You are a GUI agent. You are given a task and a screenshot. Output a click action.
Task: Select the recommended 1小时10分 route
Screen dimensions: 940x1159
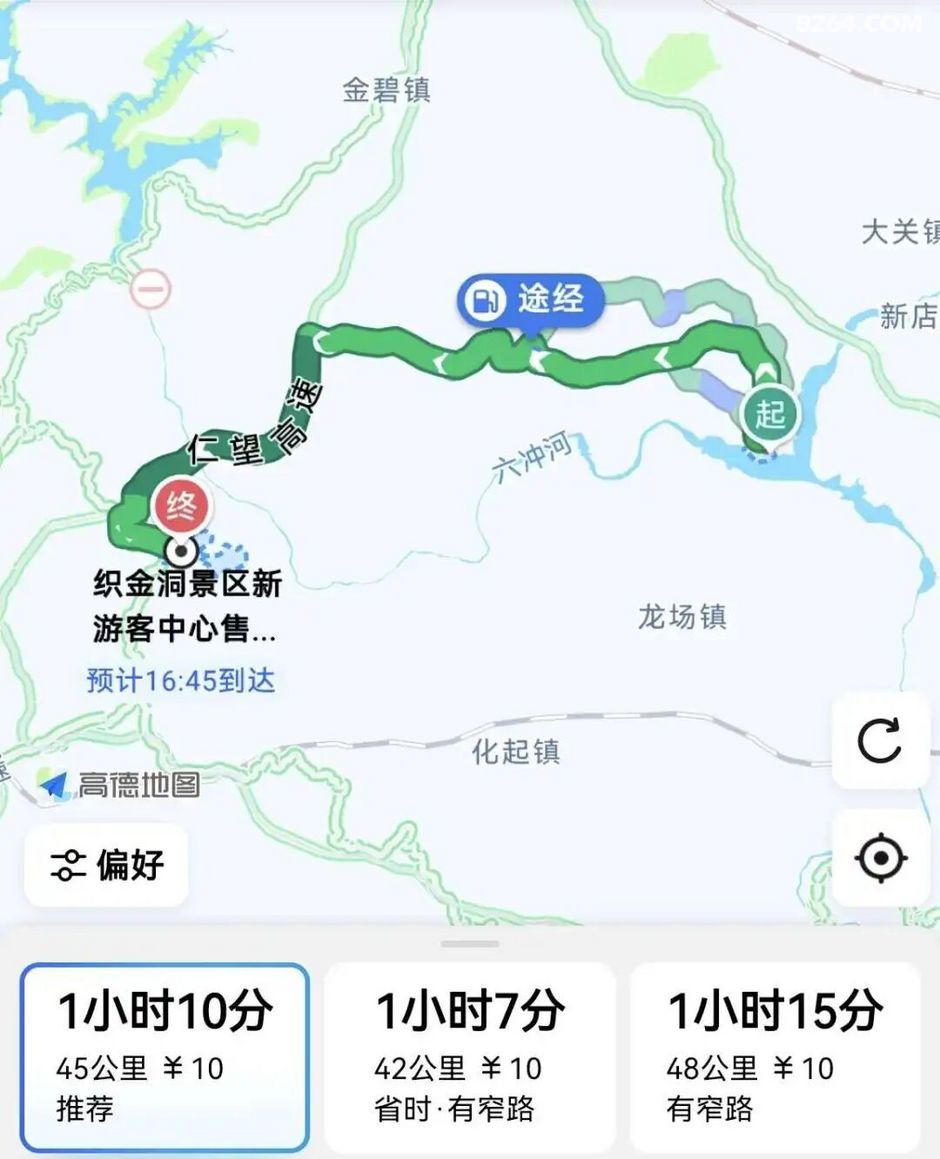coord(165,1056)
